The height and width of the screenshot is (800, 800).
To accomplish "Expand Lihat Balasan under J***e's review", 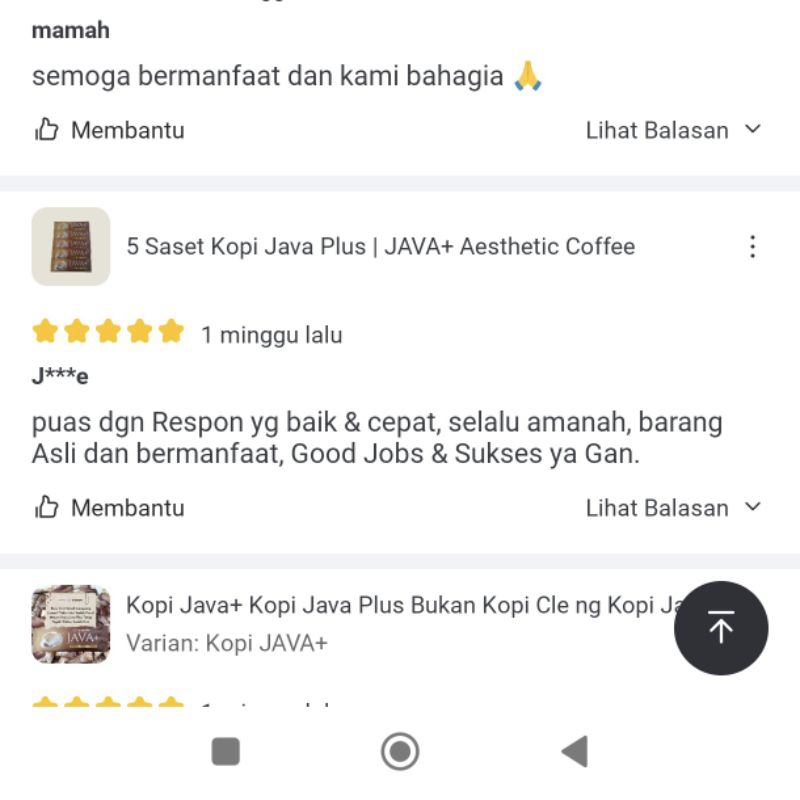I will [x=673, y=508].
